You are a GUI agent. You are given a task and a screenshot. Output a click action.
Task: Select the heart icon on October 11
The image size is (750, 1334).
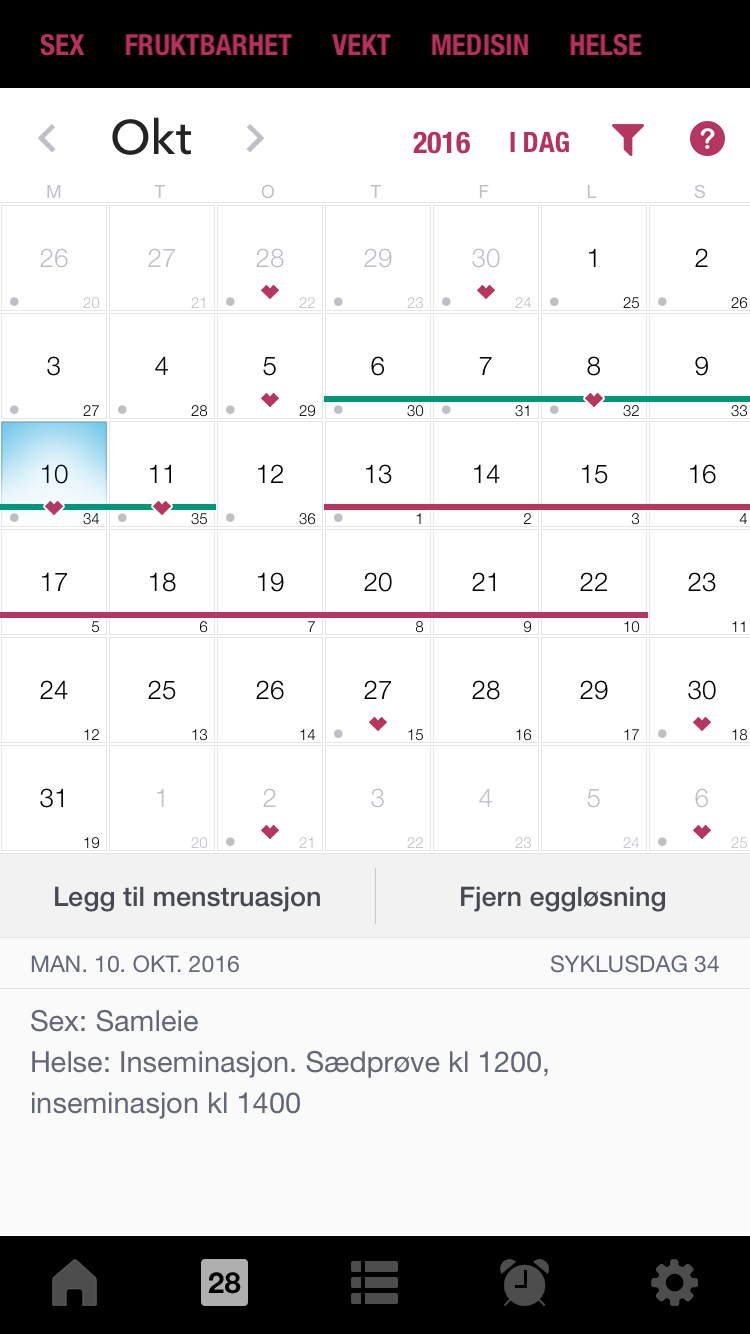pyautogui.click(x=161, y=507)
